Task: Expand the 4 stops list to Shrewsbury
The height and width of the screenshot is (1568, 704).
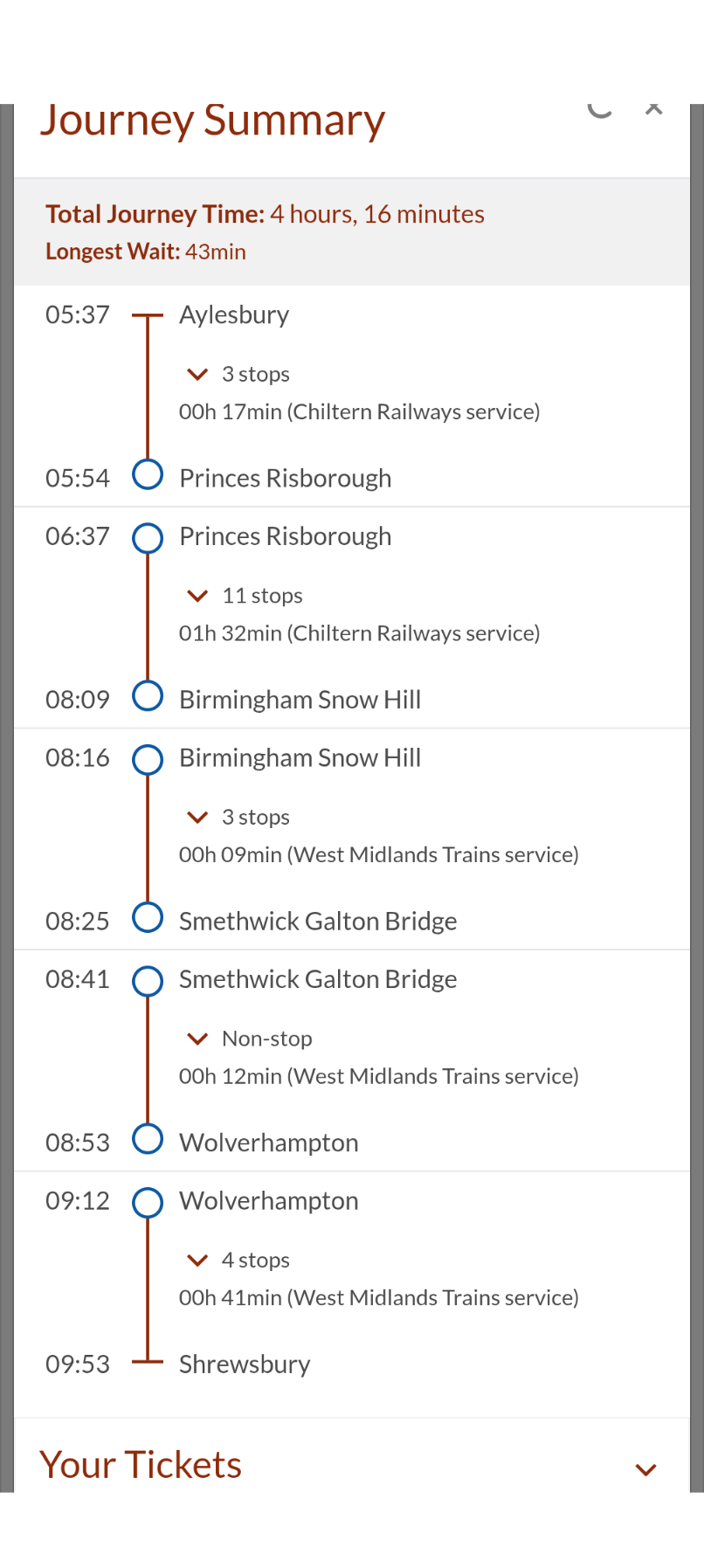Action: pyautogui.click(x=197, y=1260)
